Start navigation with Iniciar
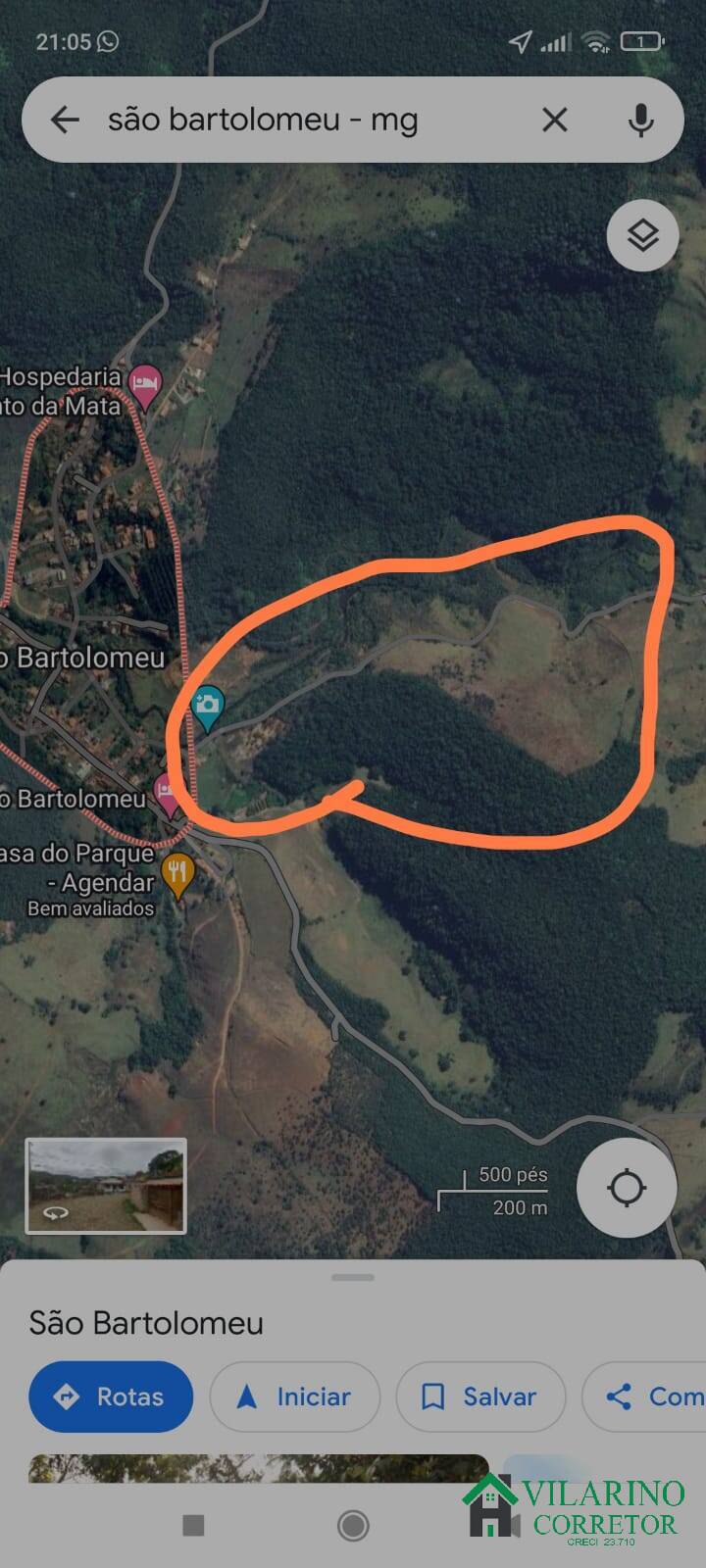706x1568 pixels. coord(294,1396)
